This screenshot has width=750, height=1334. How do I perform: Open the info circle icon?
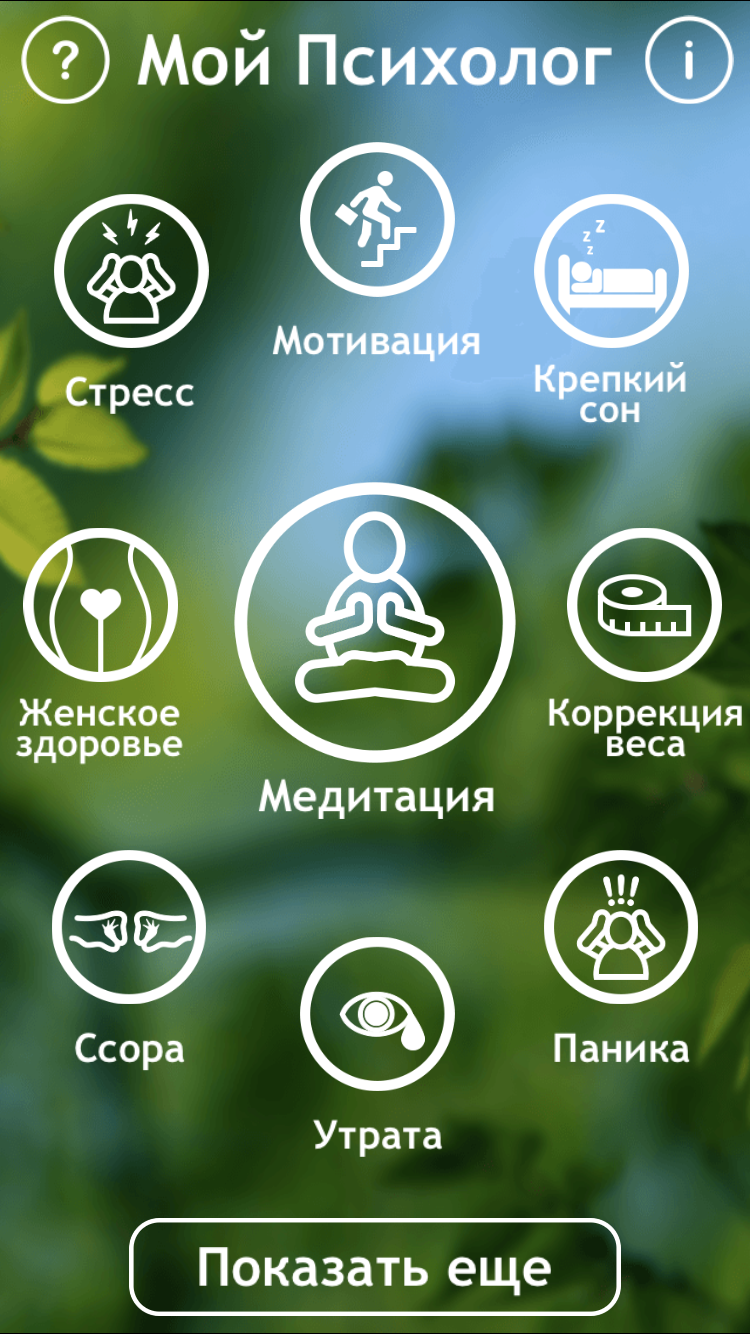click(687, 61)
